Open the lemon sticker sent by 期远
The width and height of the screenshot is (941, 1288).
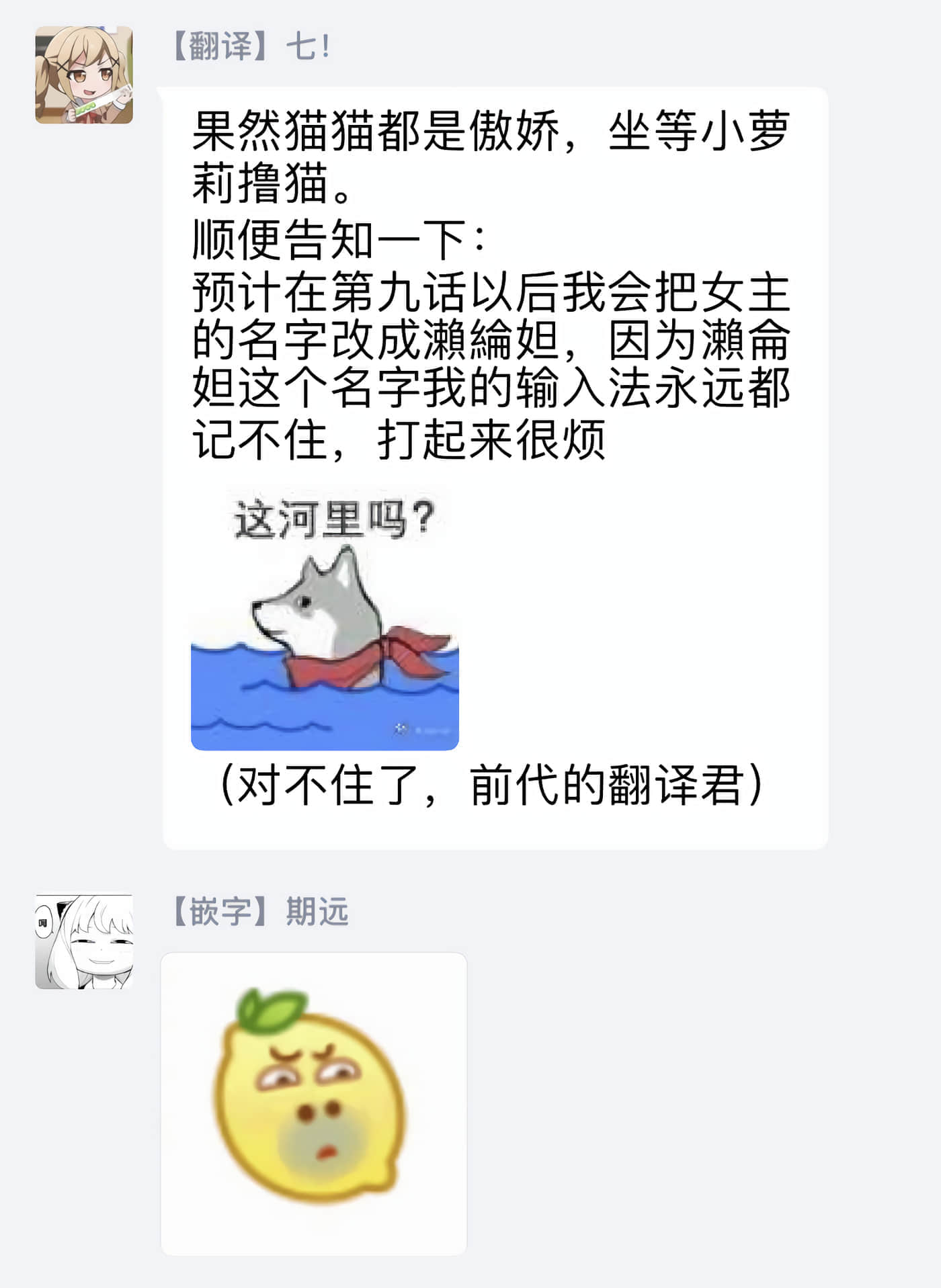313,1103
